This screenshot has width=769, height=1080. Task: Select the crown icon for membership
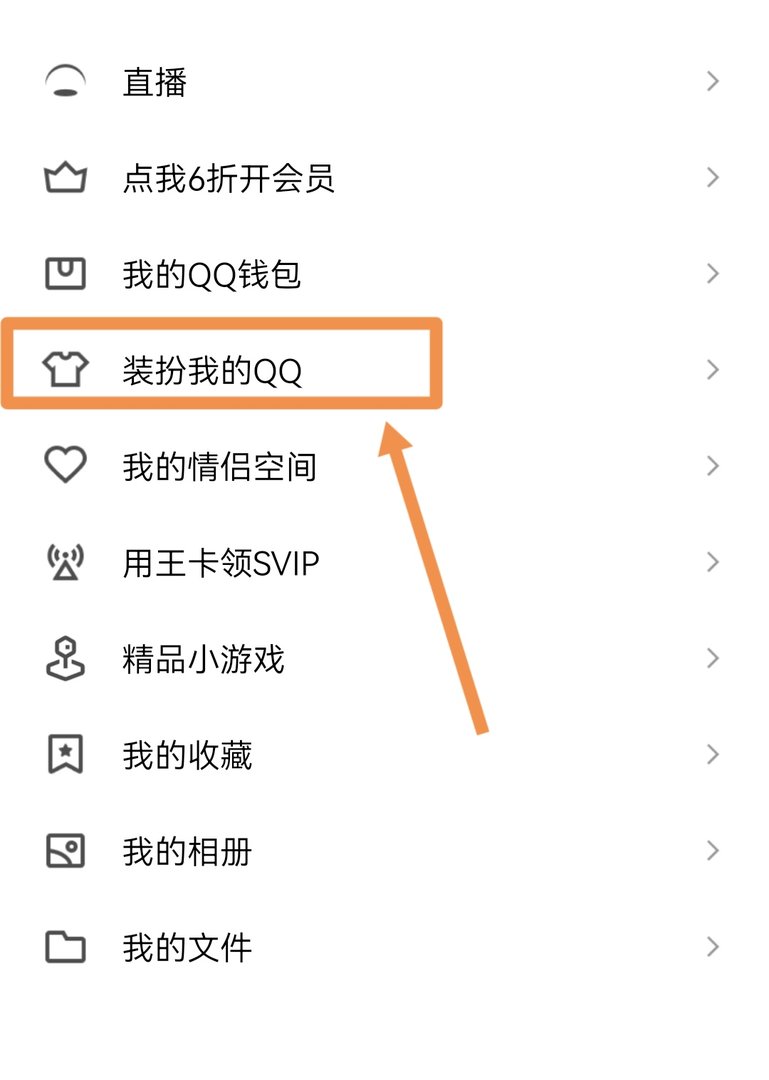click(64, 177)
